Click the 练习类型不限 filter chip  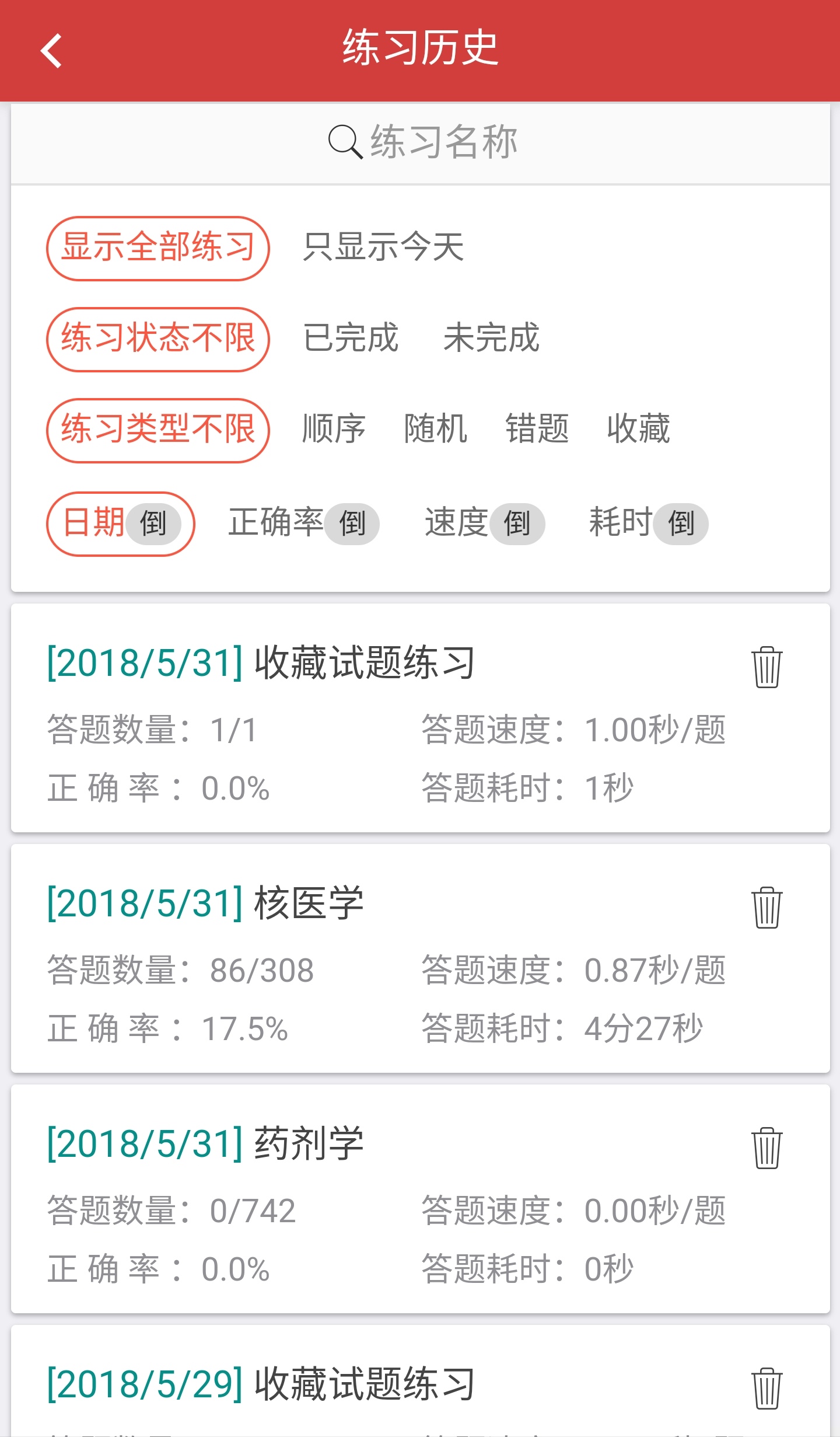[x=157, y=429]
